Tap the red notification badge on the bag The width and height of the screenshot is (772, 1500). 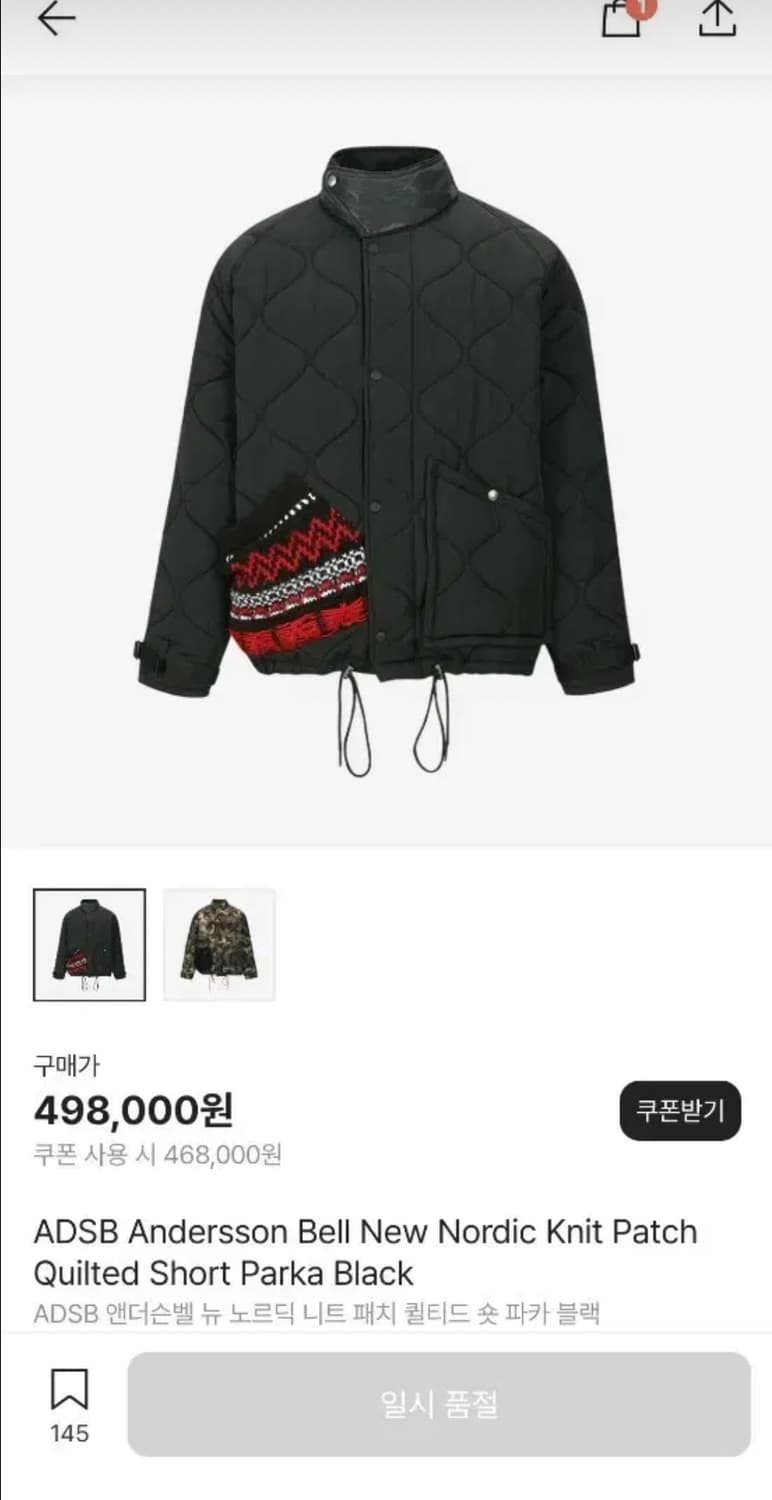640,9
